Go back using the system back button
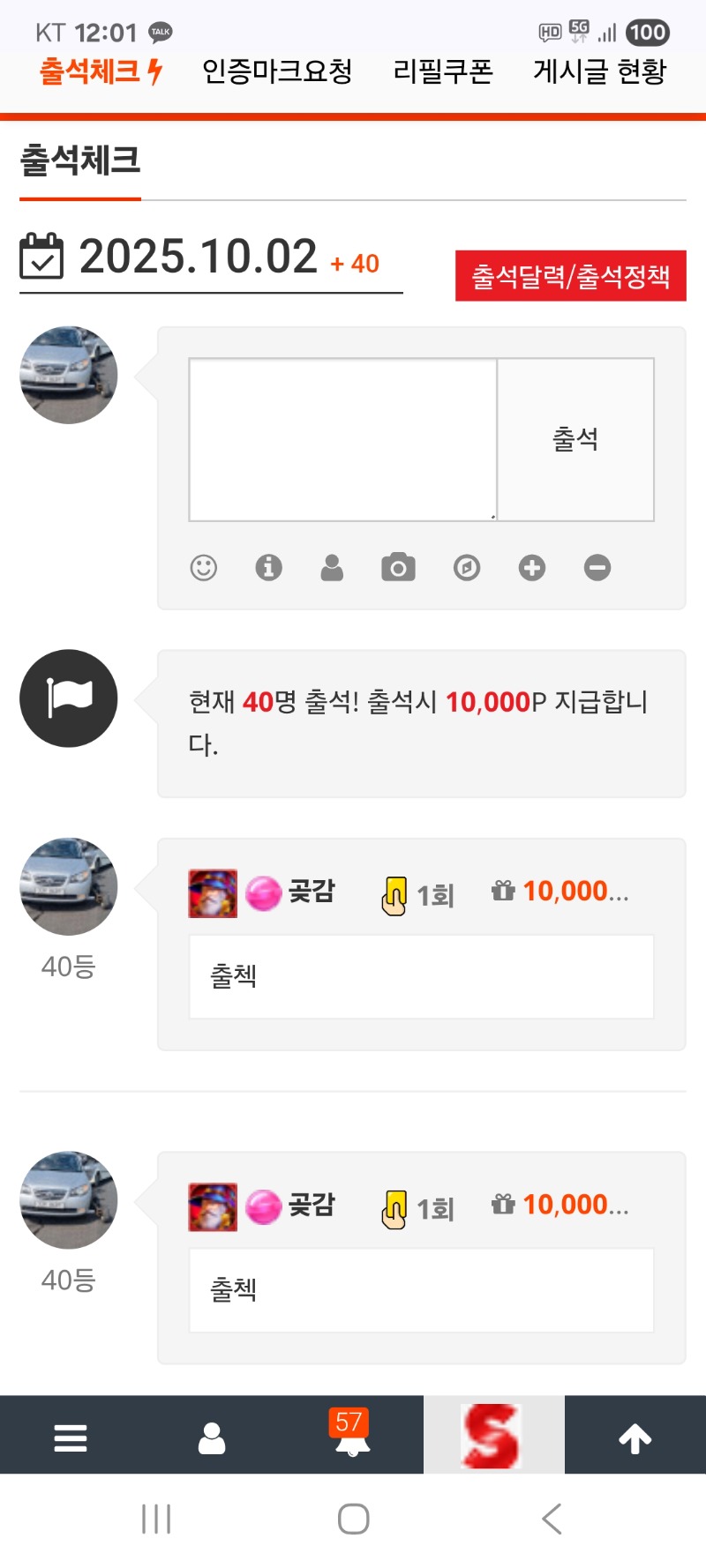The image size is (706, 1568). 552,1519
